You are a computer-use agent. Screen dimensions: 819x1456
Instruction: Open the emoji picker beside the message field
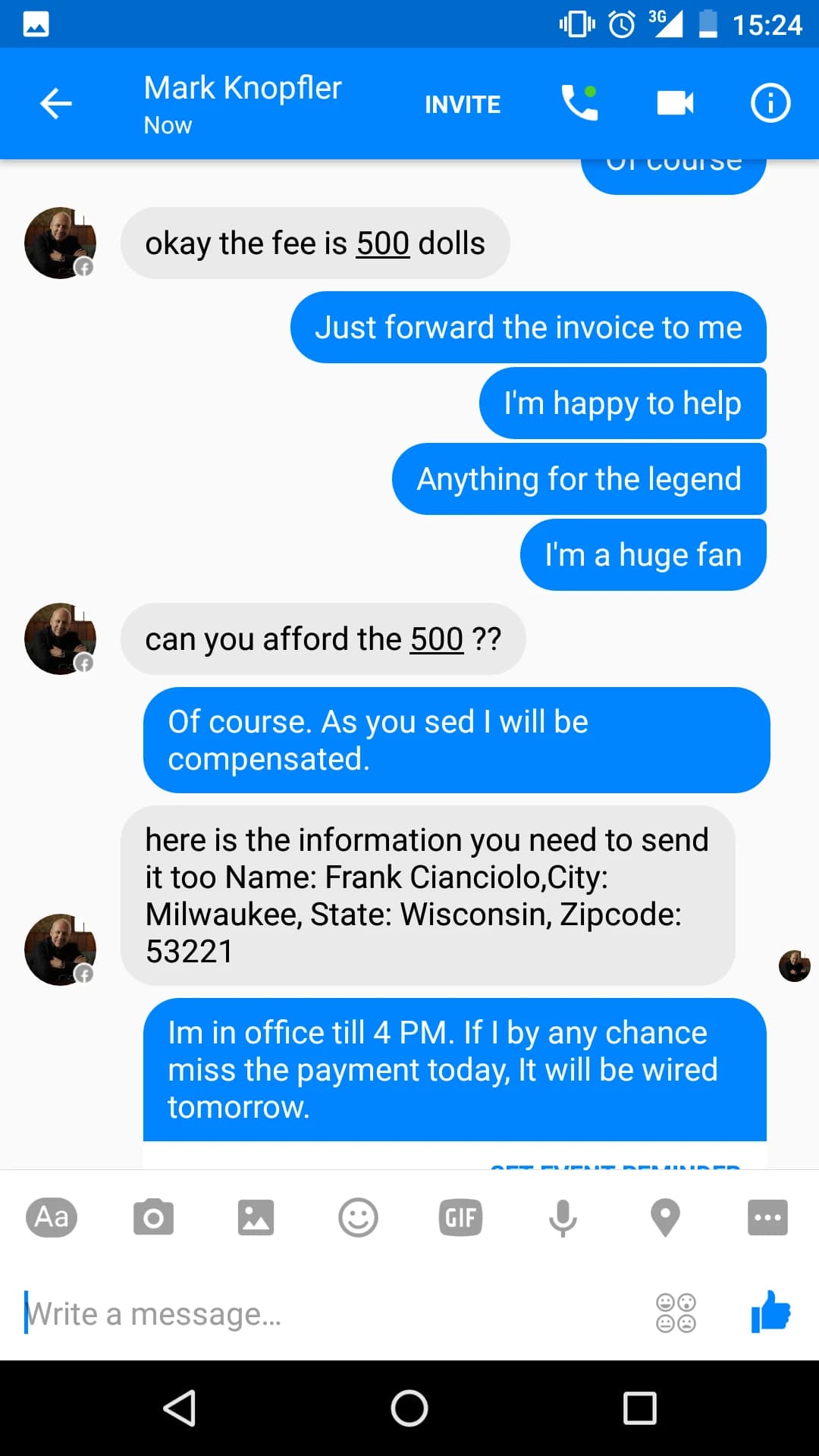point(676,1313)
